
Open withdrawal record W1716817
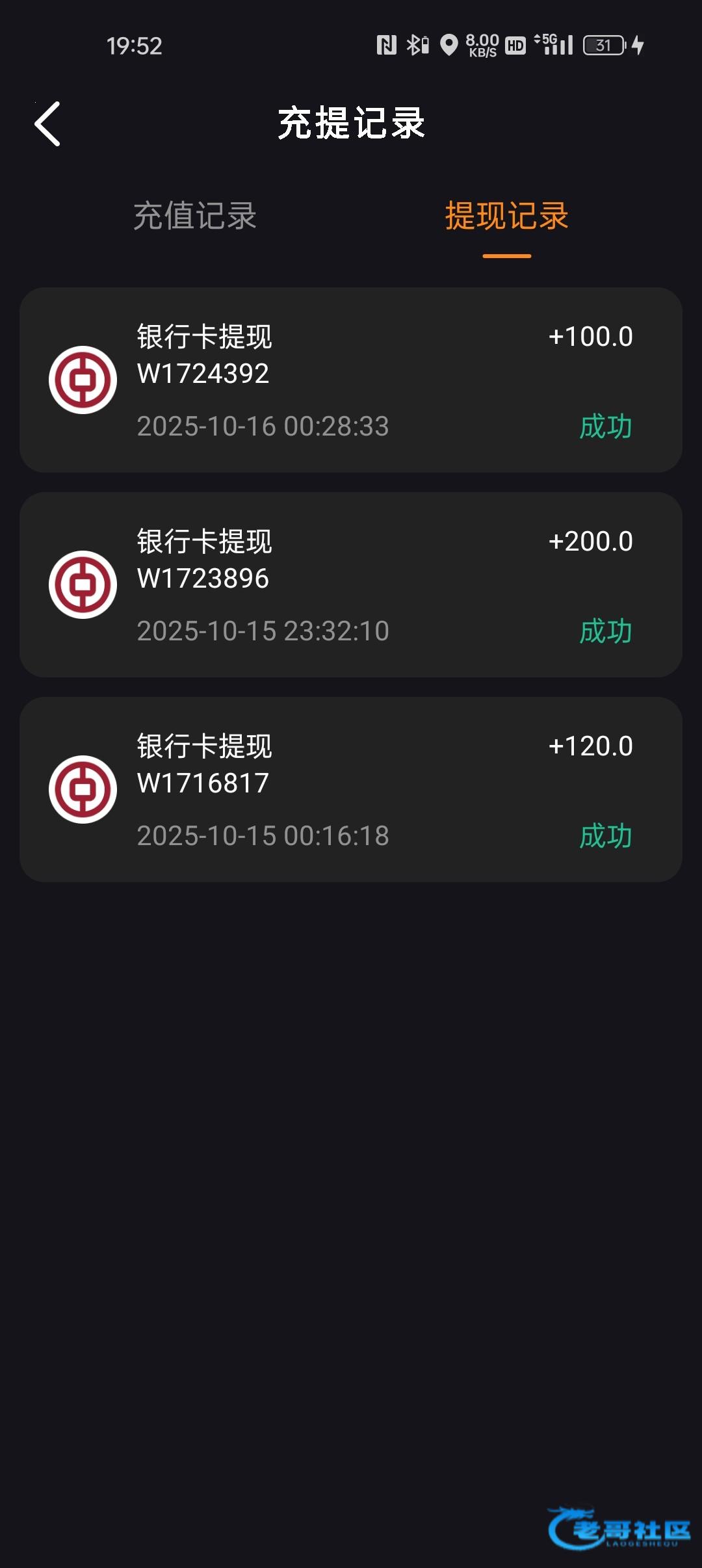(351, 789)
